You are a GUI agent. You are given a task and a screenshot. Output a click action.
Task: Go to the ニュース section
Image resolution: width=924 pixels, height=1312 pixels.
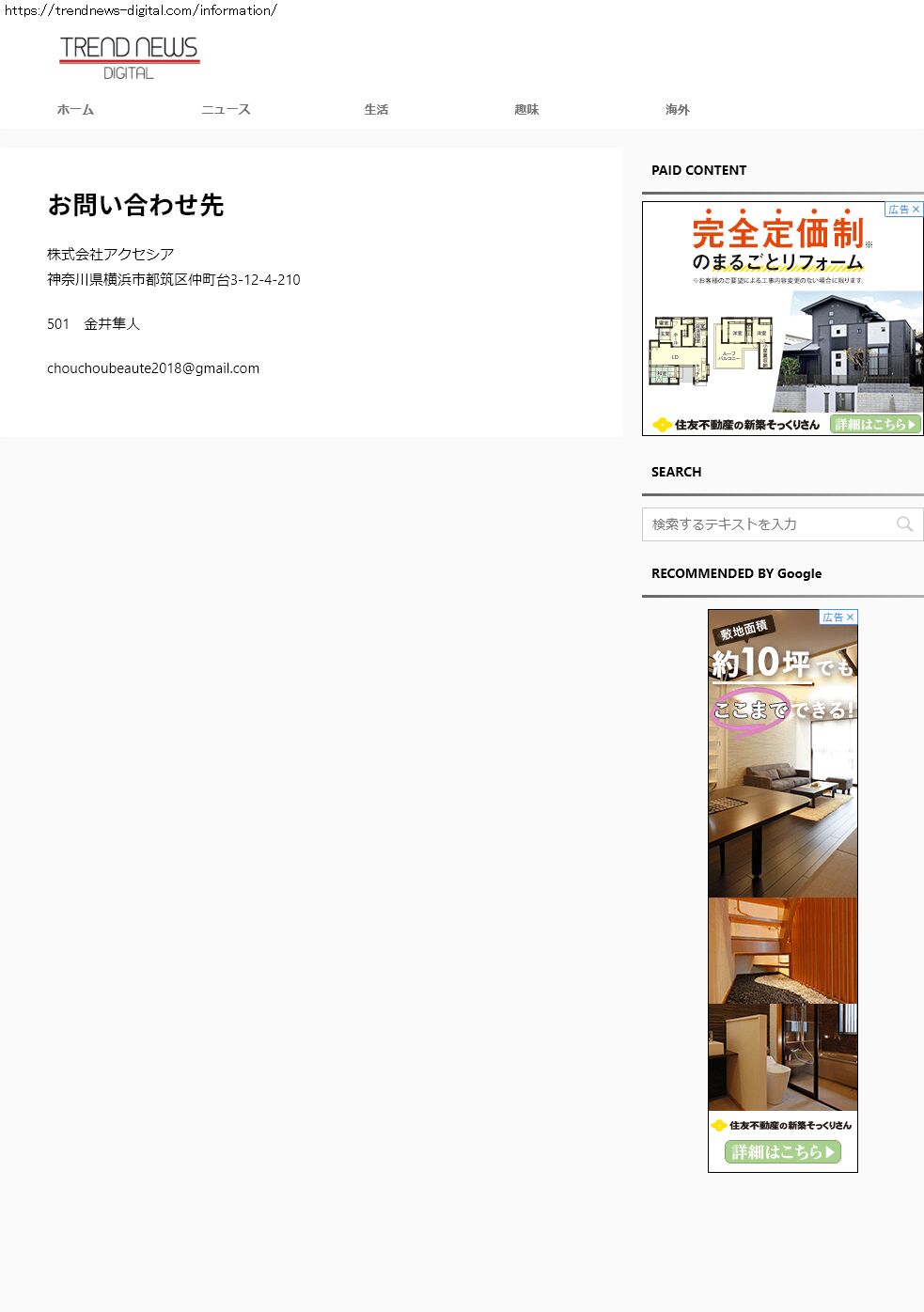pyautogui.click(x=226, y=110)
